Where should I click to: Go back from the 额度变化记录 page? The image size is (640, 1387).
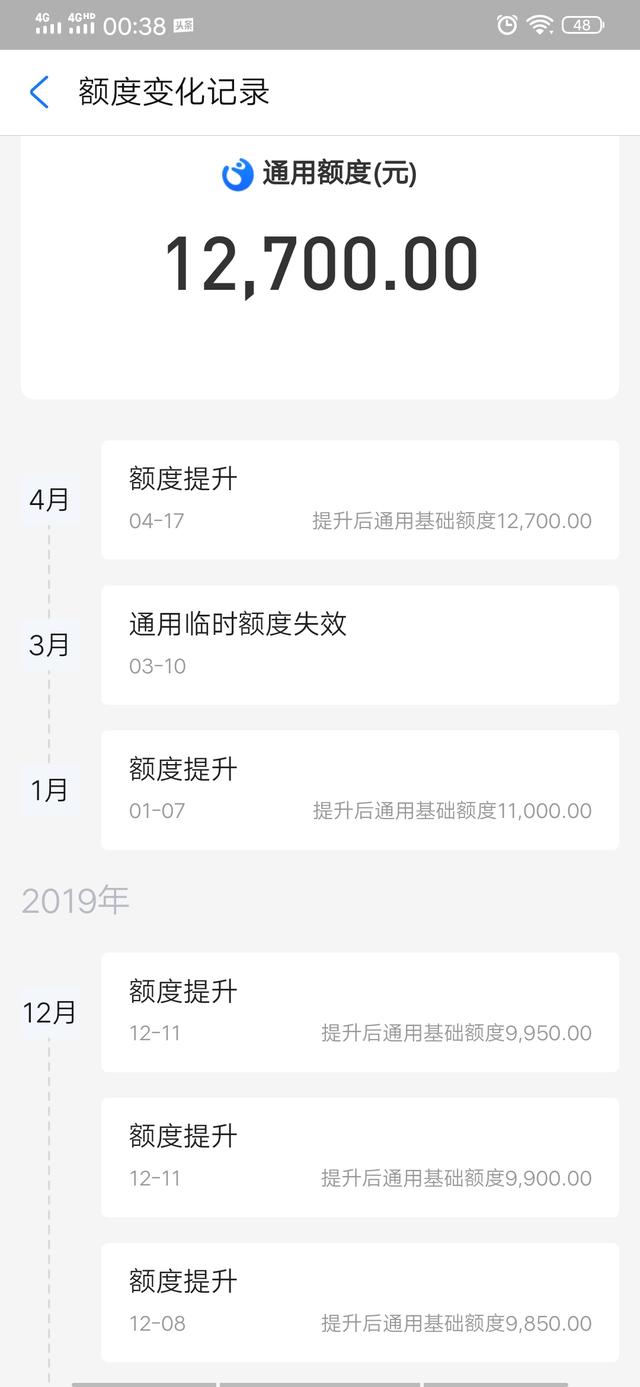point(39,93)
